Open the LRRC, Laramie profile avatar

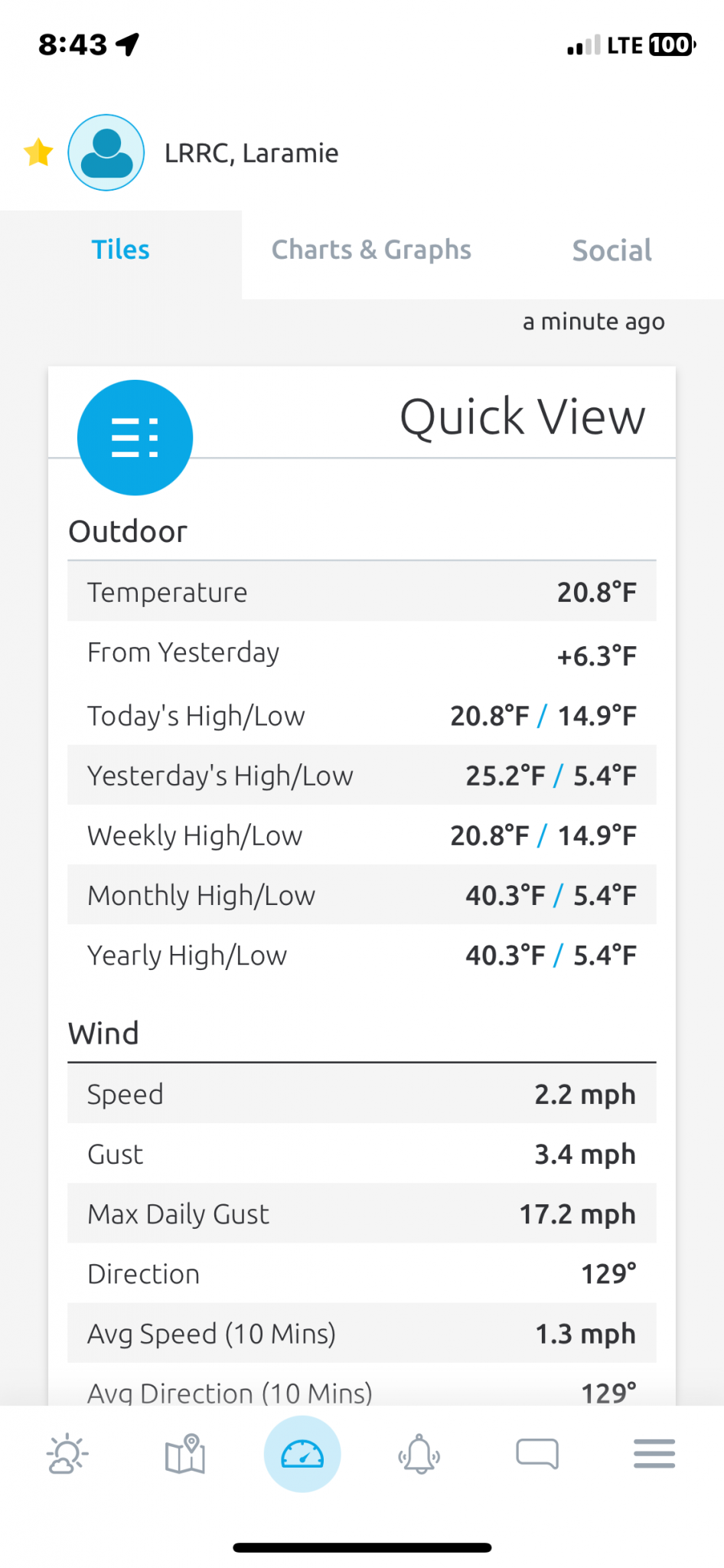pyautogui.click(x=106, y=152)
